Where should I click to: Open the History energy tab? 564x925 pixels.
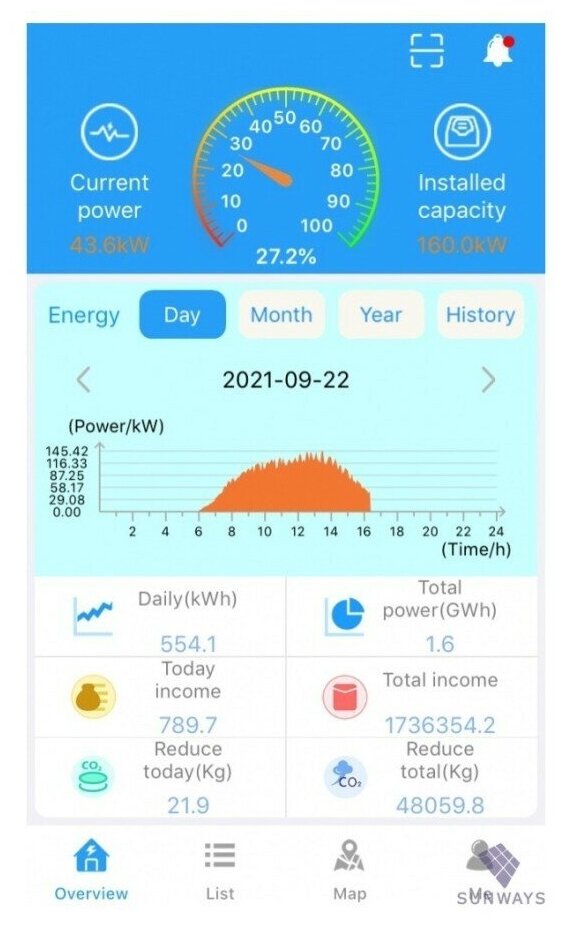[x=480, y=314]
